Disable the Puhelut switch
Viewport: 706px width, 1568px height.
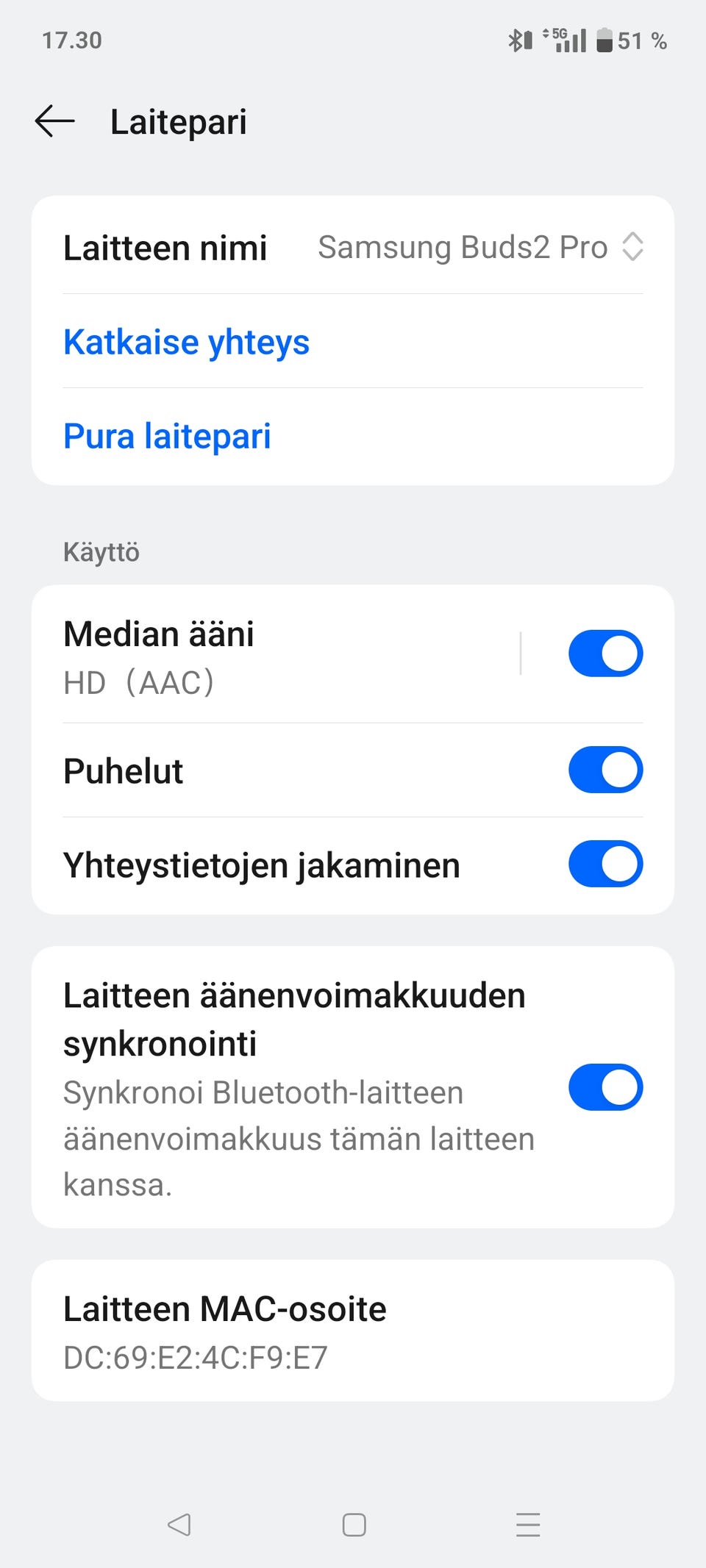[x=605, y=770]
